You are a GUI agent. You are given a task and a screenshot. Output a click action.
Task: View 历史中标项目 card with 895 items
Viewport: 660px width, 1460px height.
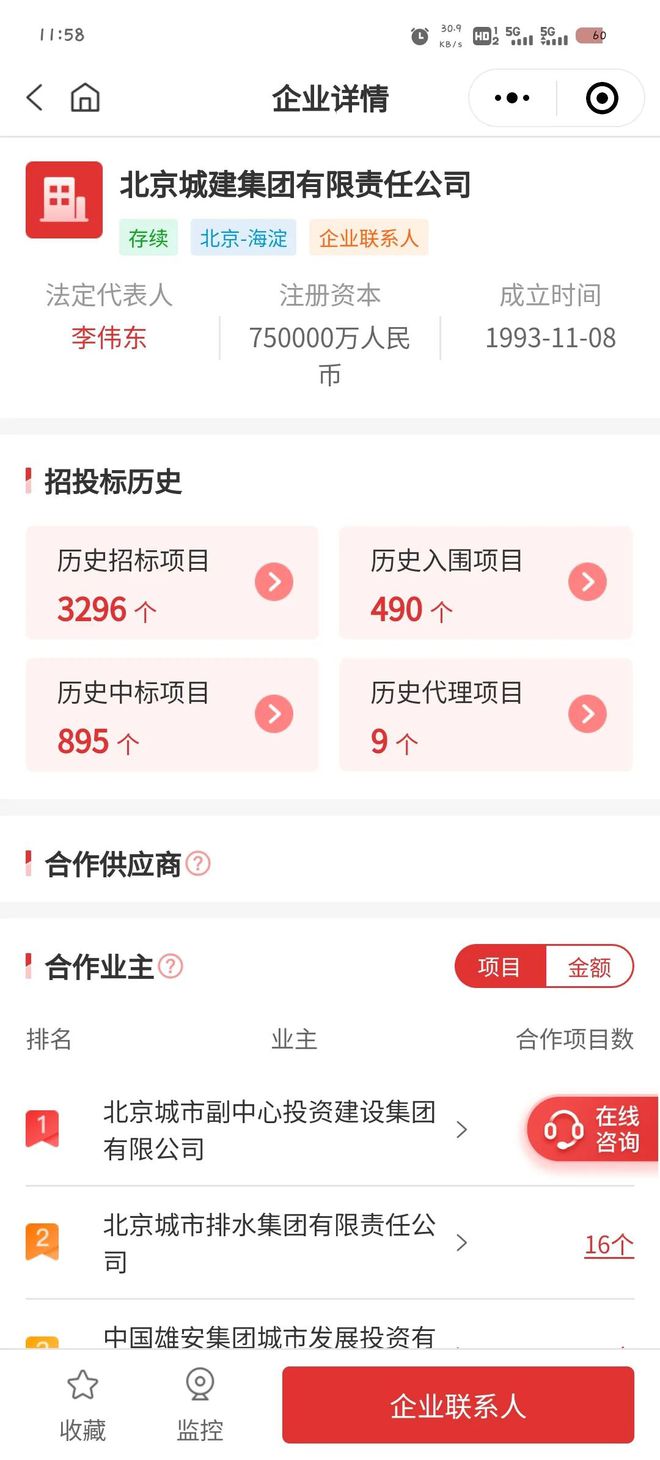[x=172, y=715]
